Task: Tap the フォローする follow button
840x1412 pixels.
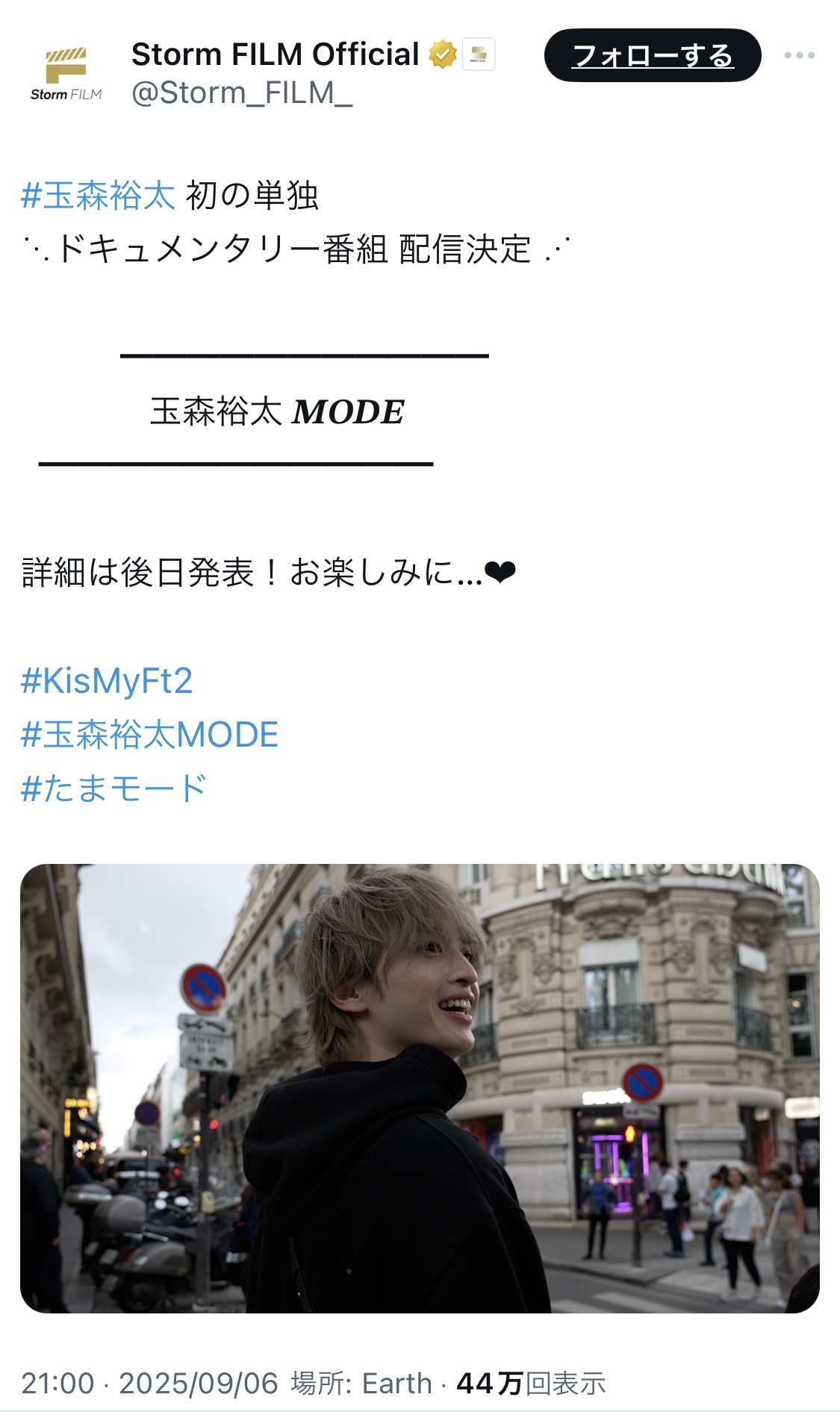Action: (x=652, y=55)
